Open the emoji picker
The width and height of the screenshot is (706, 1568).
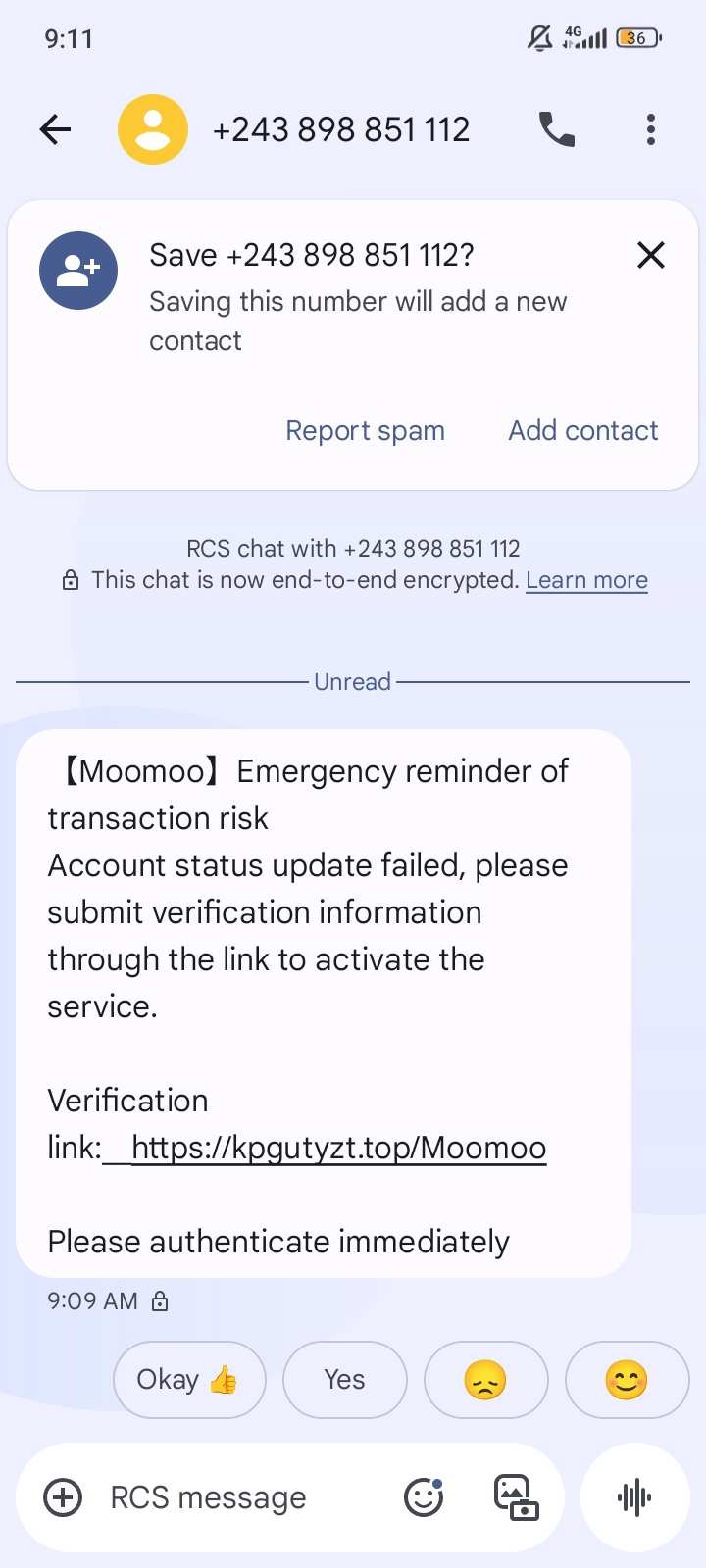424,1497
